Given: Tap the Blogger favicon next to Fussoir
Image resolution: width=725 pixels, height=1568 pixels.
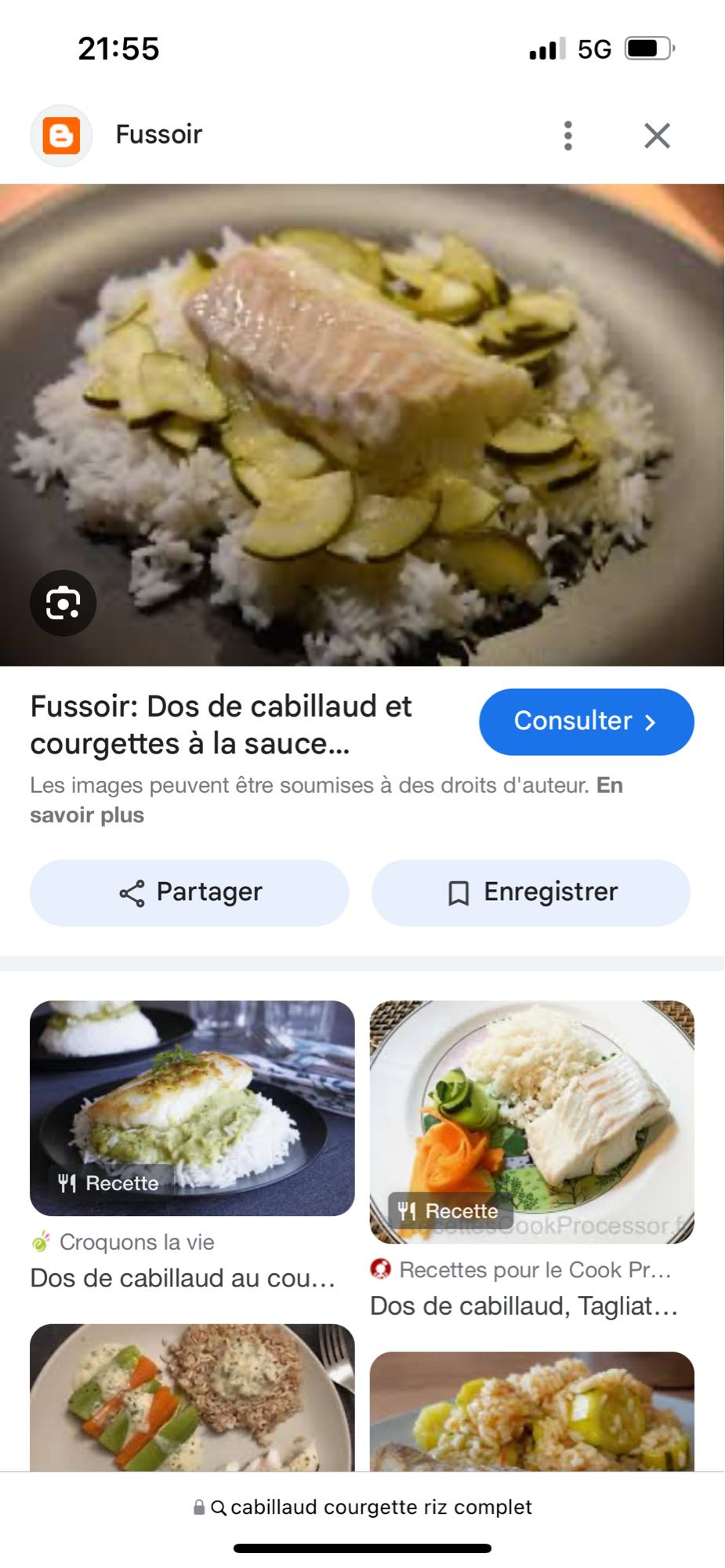Looking at the screenshot, I should 61,133.
